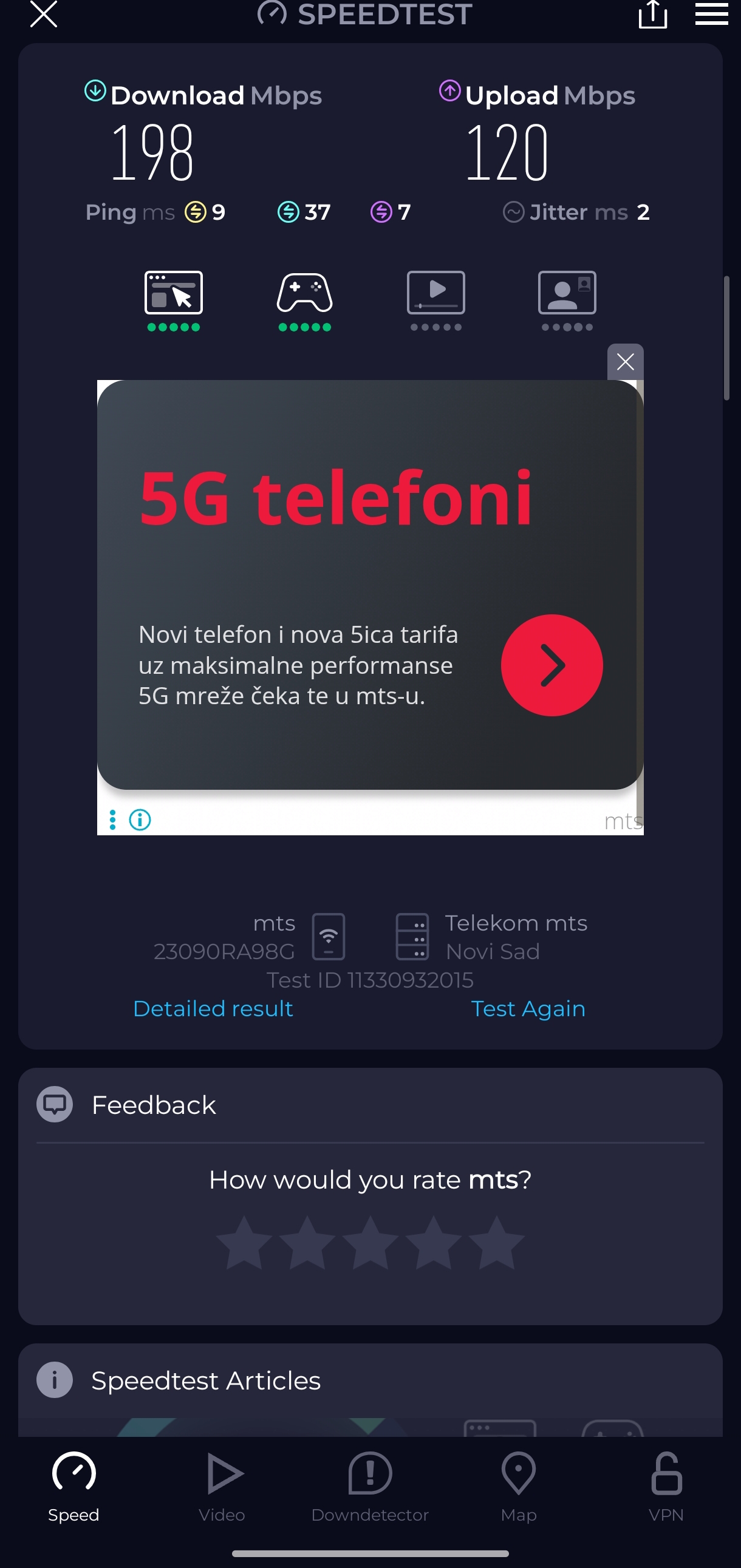View web browsing experience rating

coord(174,300)
